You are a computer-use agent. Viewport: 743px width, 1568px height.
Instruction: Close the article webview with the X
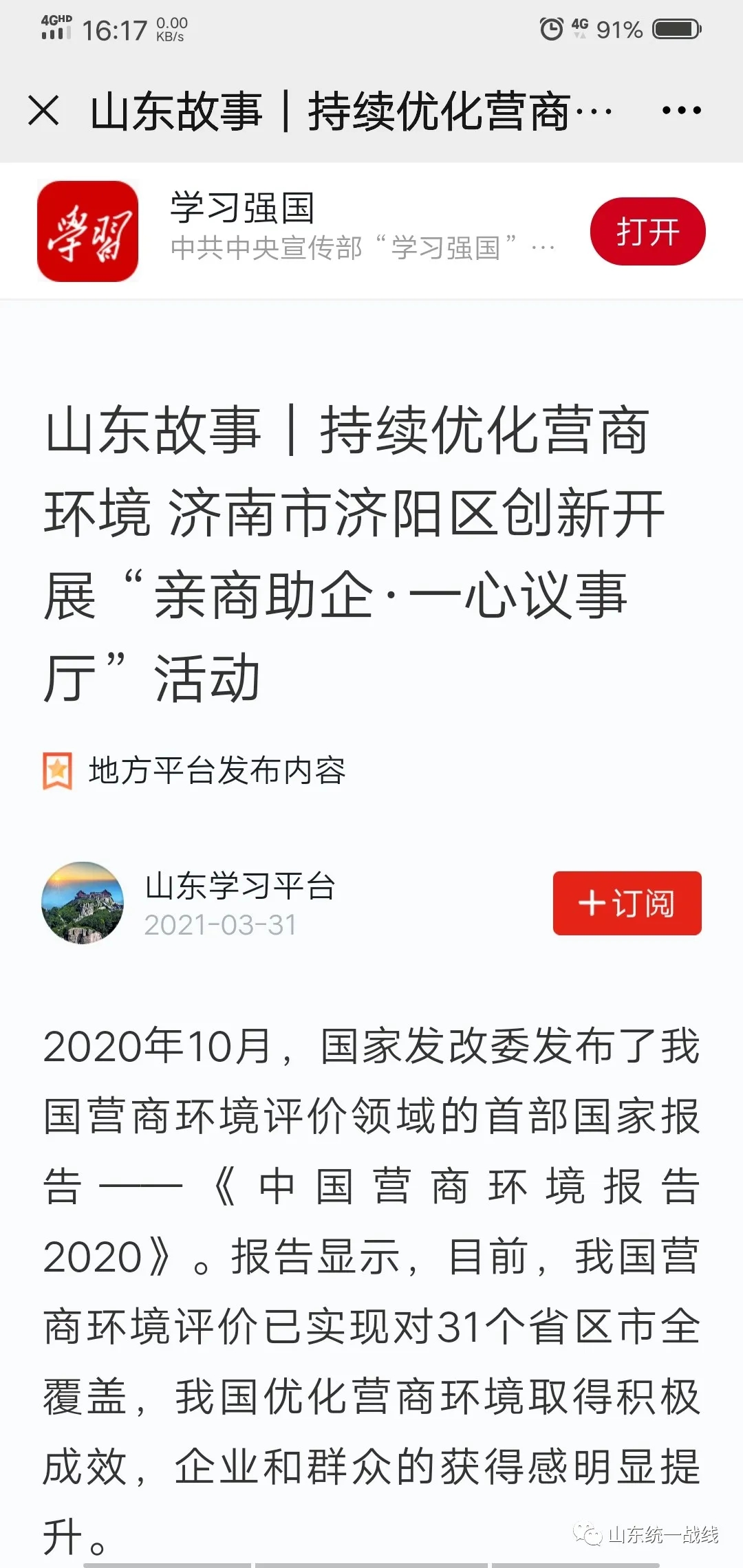(44, 111)
